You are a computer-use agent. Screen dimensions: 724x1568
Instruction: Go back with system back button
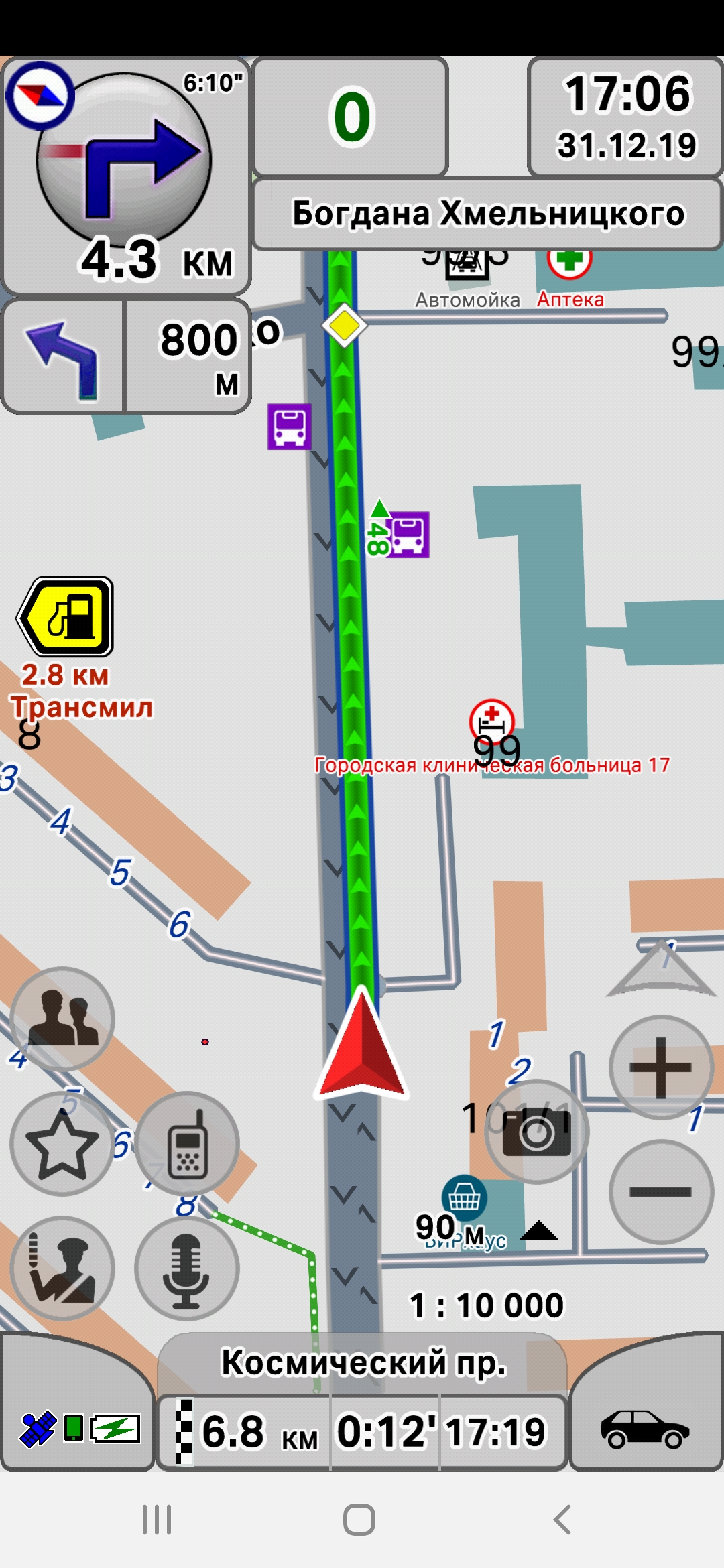tap(563, 1519)
